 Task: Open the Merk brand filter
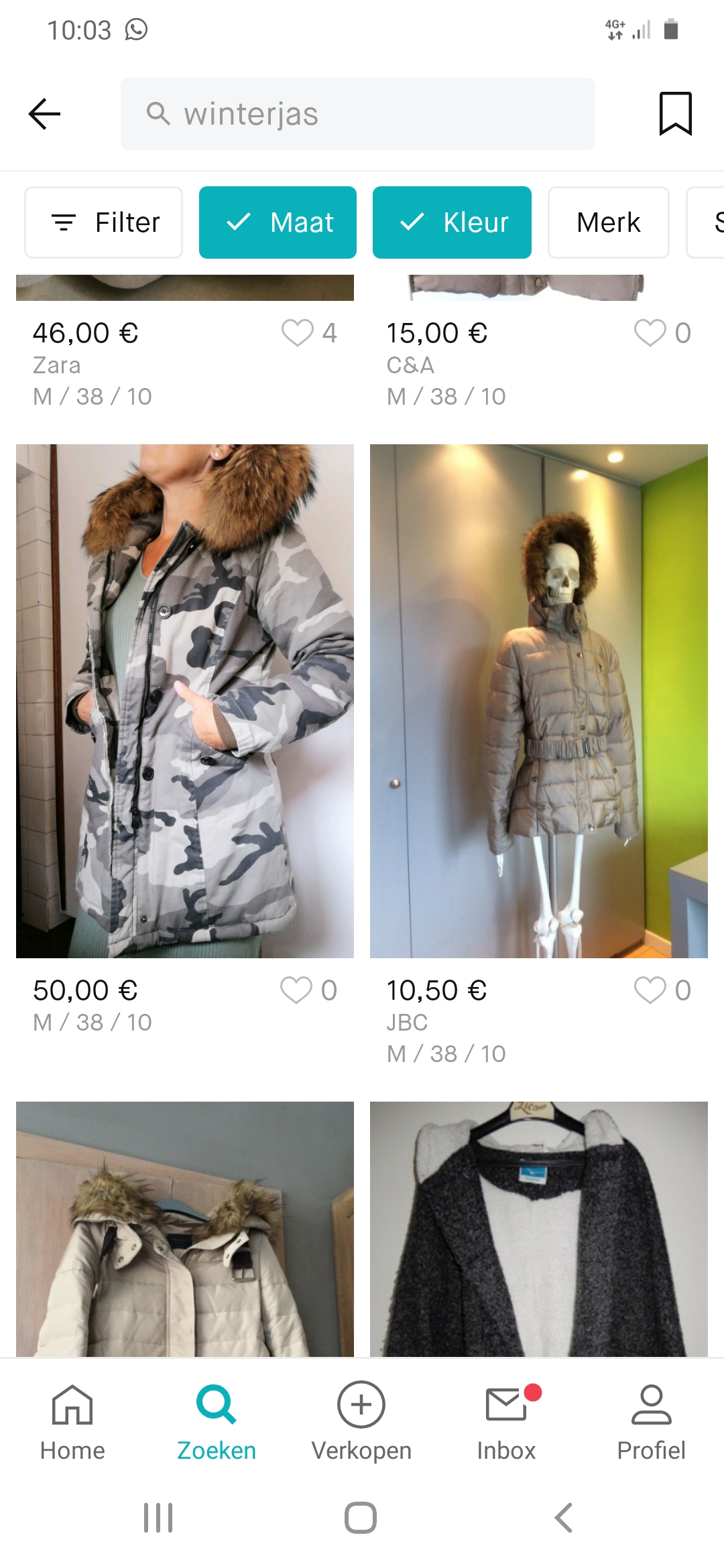(608, 222)
